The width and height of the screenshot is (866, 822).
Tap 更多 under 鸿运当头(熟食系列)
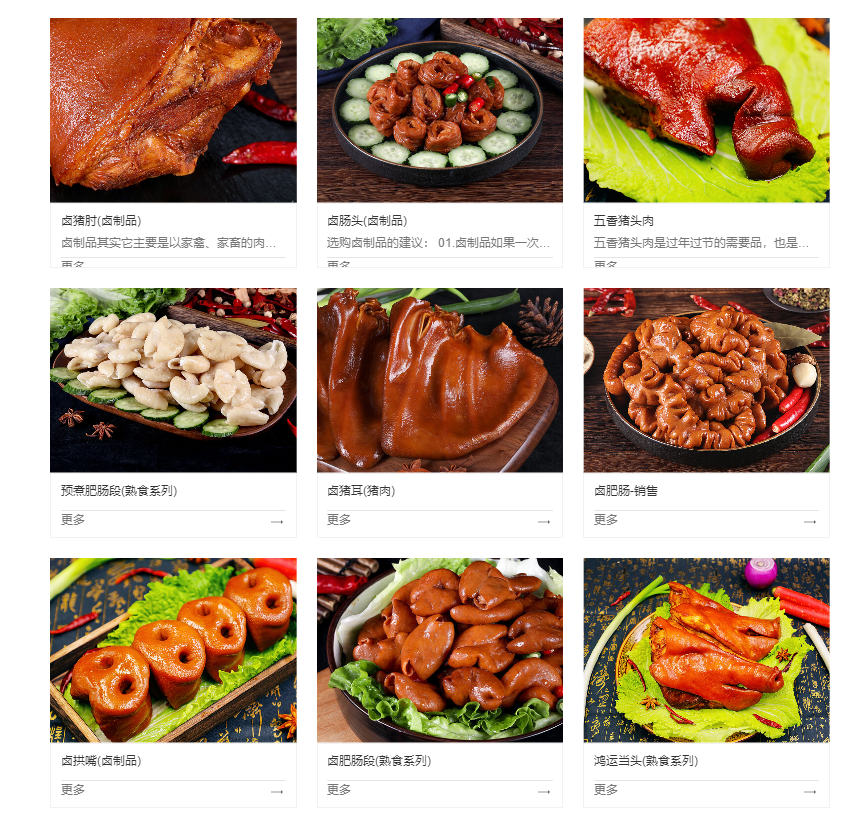tap(606, 790)
